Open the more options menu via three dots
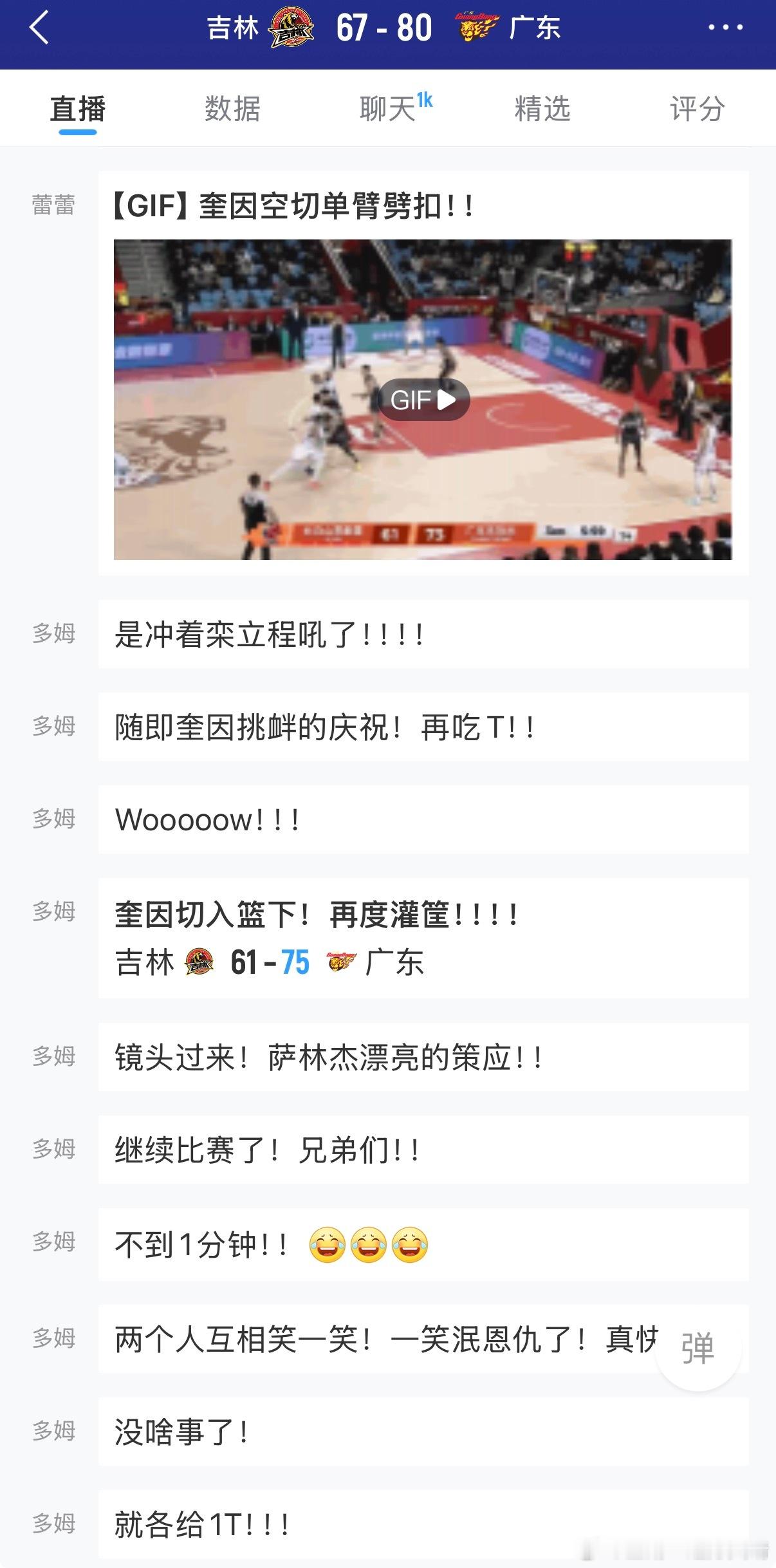This screenshot has height=1568, width=776. click(726, 27)
